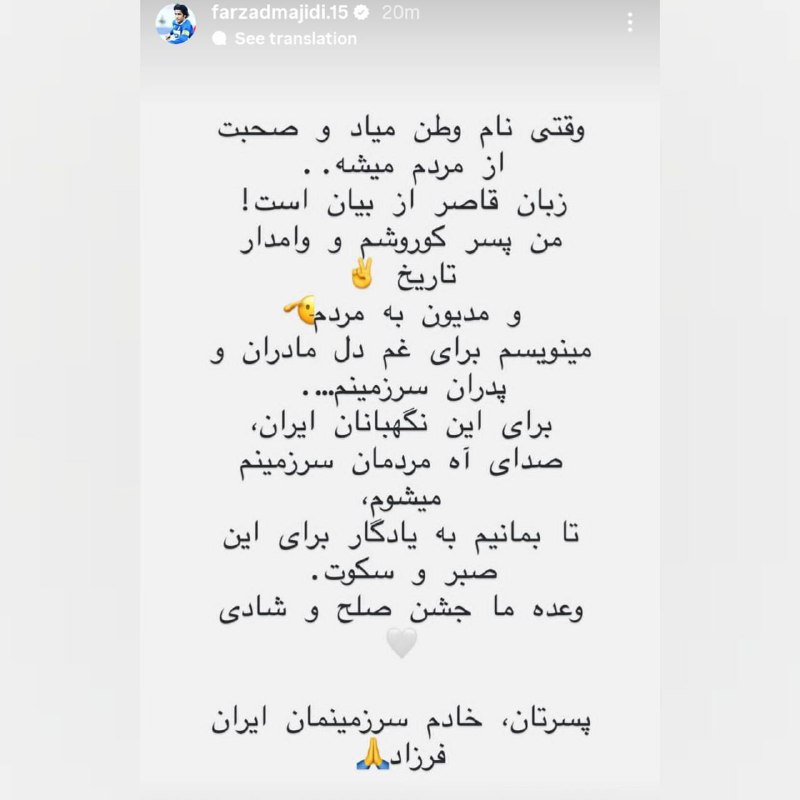
Task: Open farzadmajidi.15's profile picture
Action: [177, 24]
